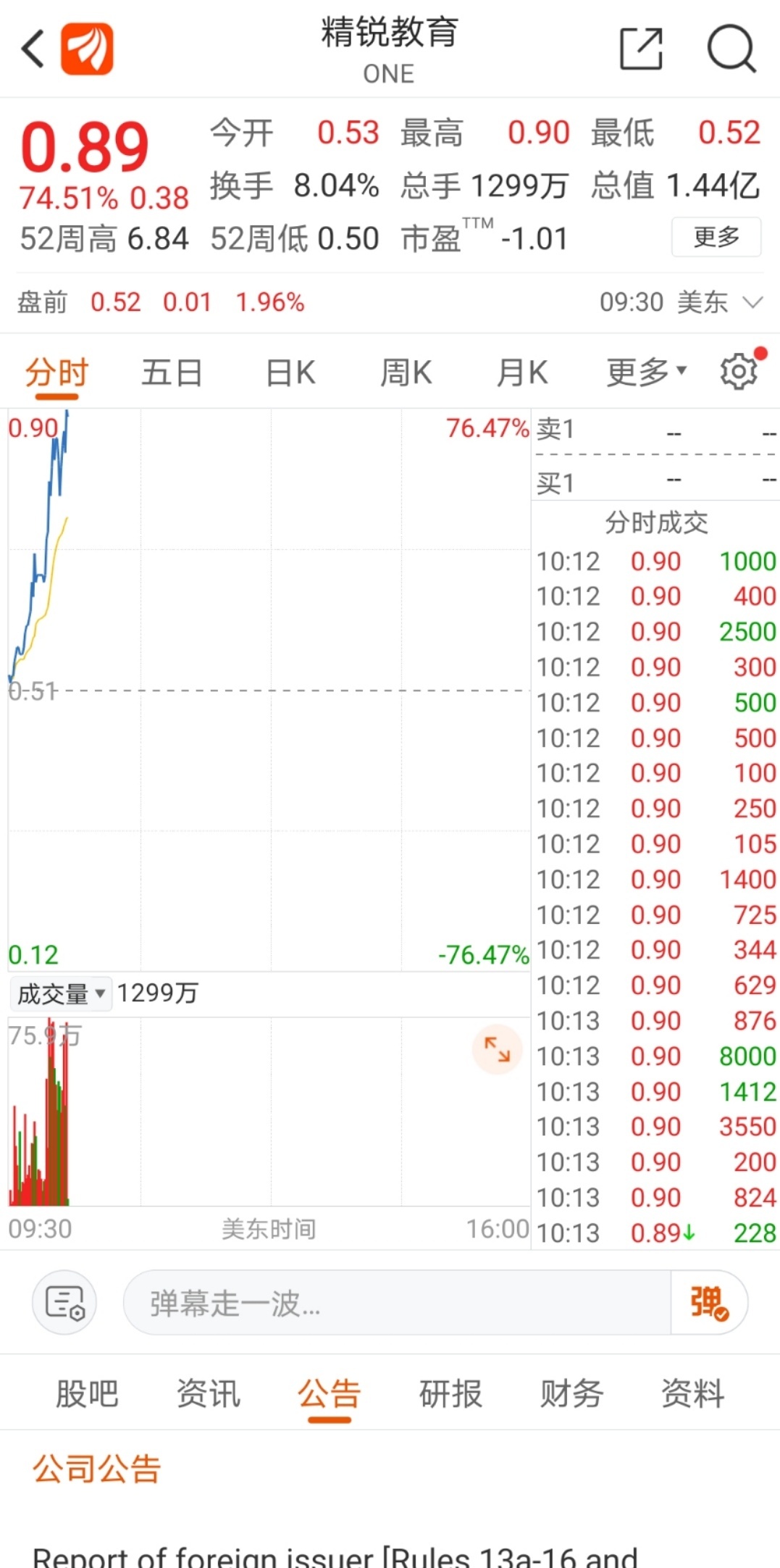
Task: Open the 成交量 indicator dropdown
Action: pos(61,993)
